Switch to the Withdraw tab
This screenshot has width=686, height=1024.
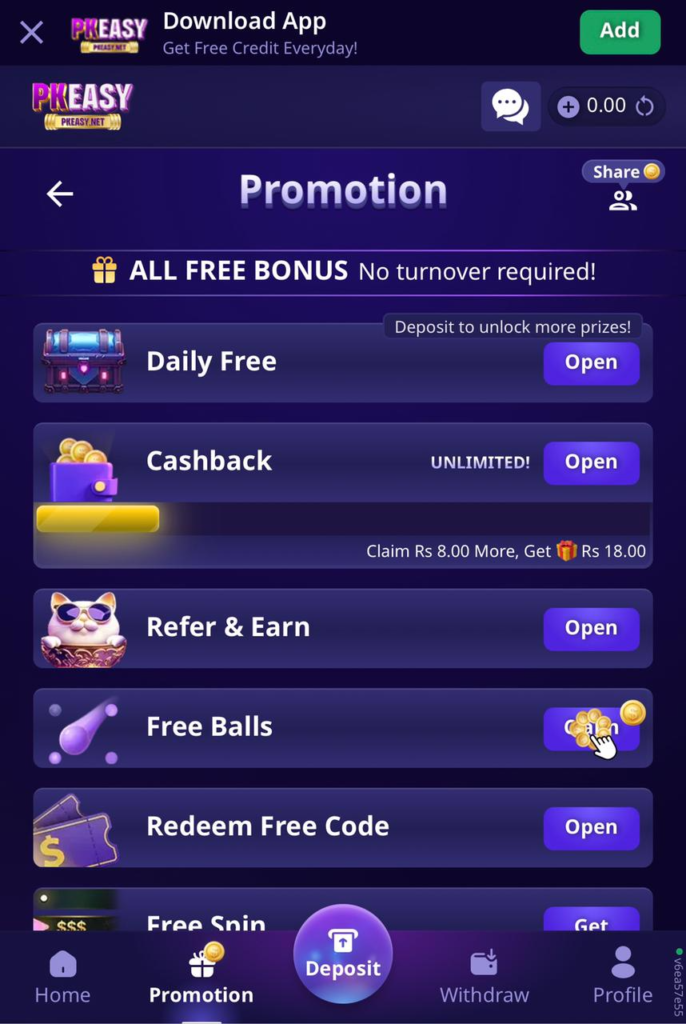coord(484,977)
